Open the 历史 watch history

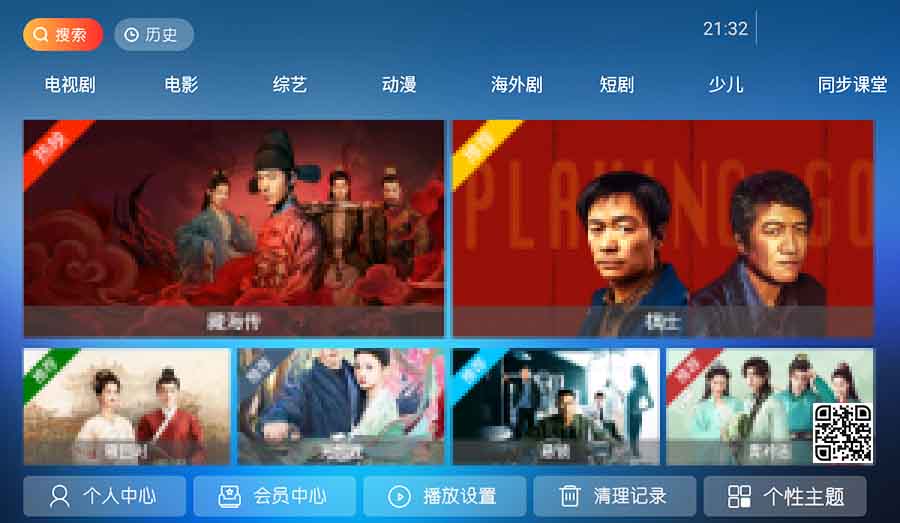153,34
